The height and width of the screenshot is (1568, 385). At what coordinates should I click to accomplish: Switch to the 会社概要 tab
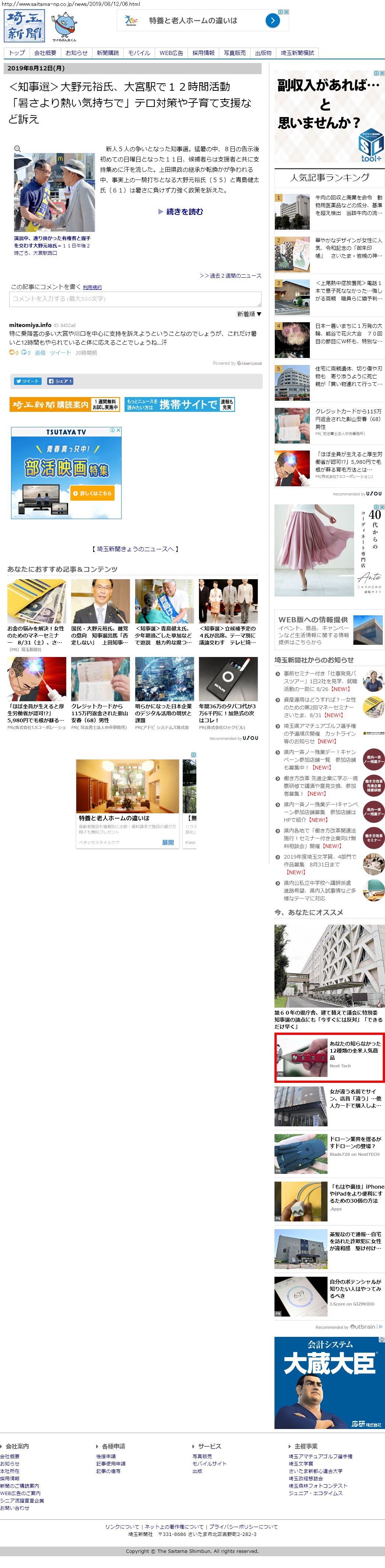coord(45,53)
